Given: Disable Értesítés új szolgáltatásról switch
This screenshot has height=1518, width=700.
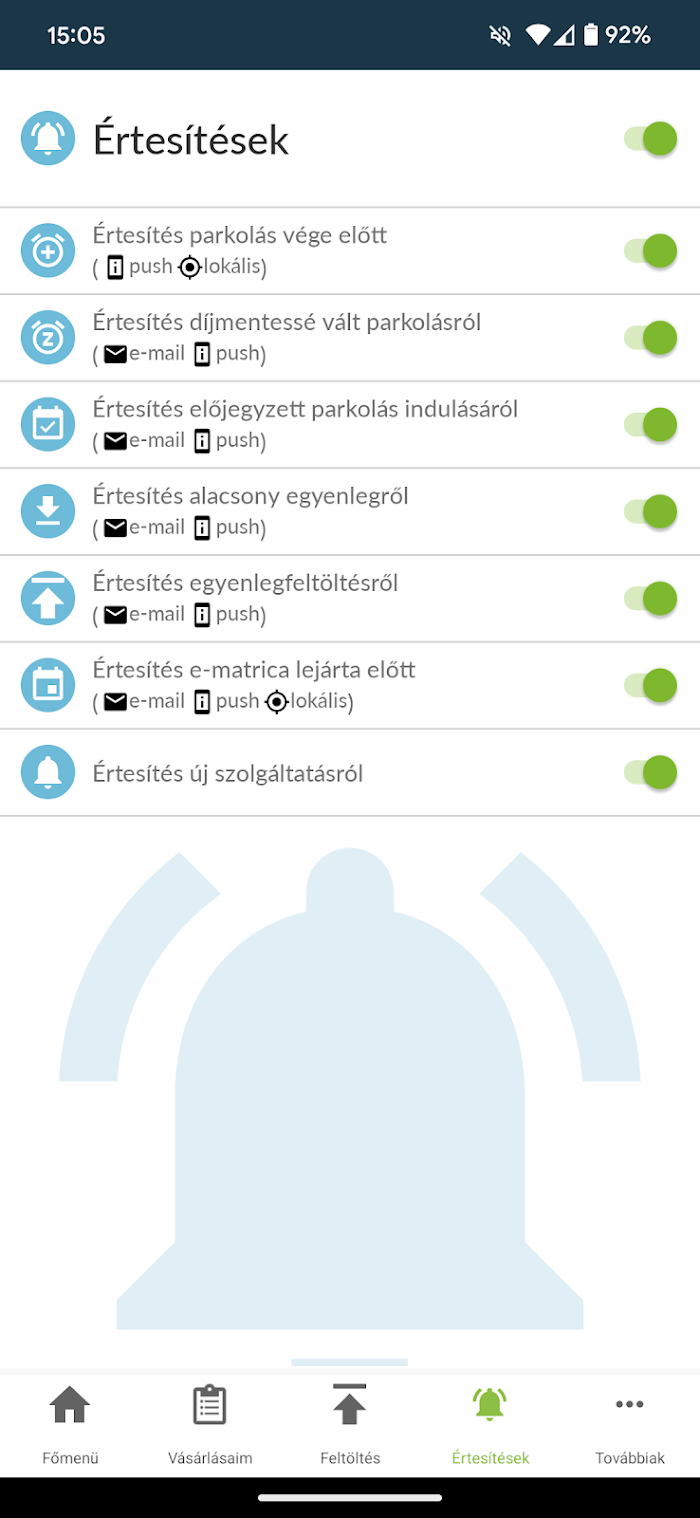Looking at the screenshot, I should point(651,773).
